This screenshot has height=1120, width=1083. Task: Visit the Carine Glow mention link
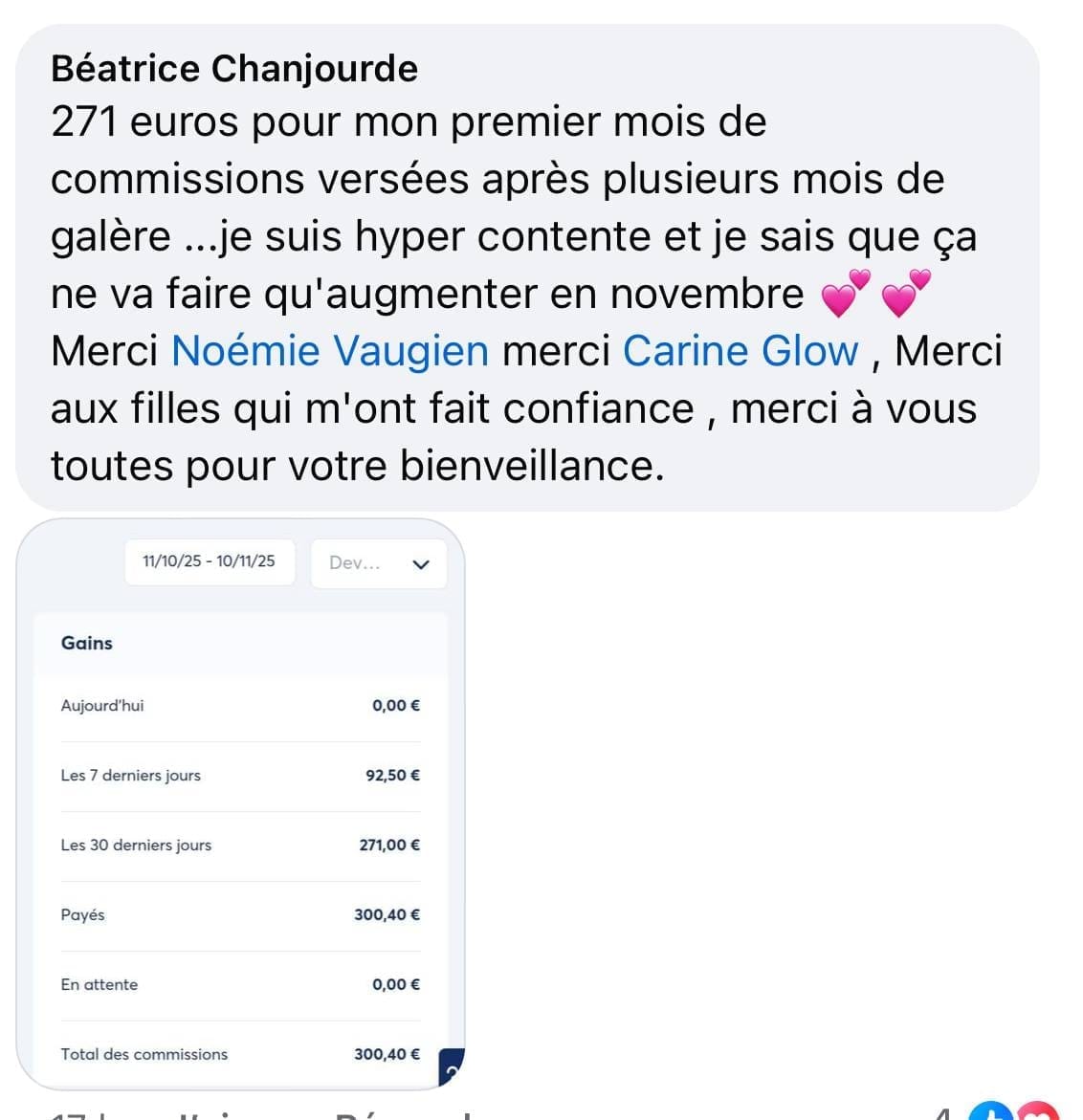(740, 351)
